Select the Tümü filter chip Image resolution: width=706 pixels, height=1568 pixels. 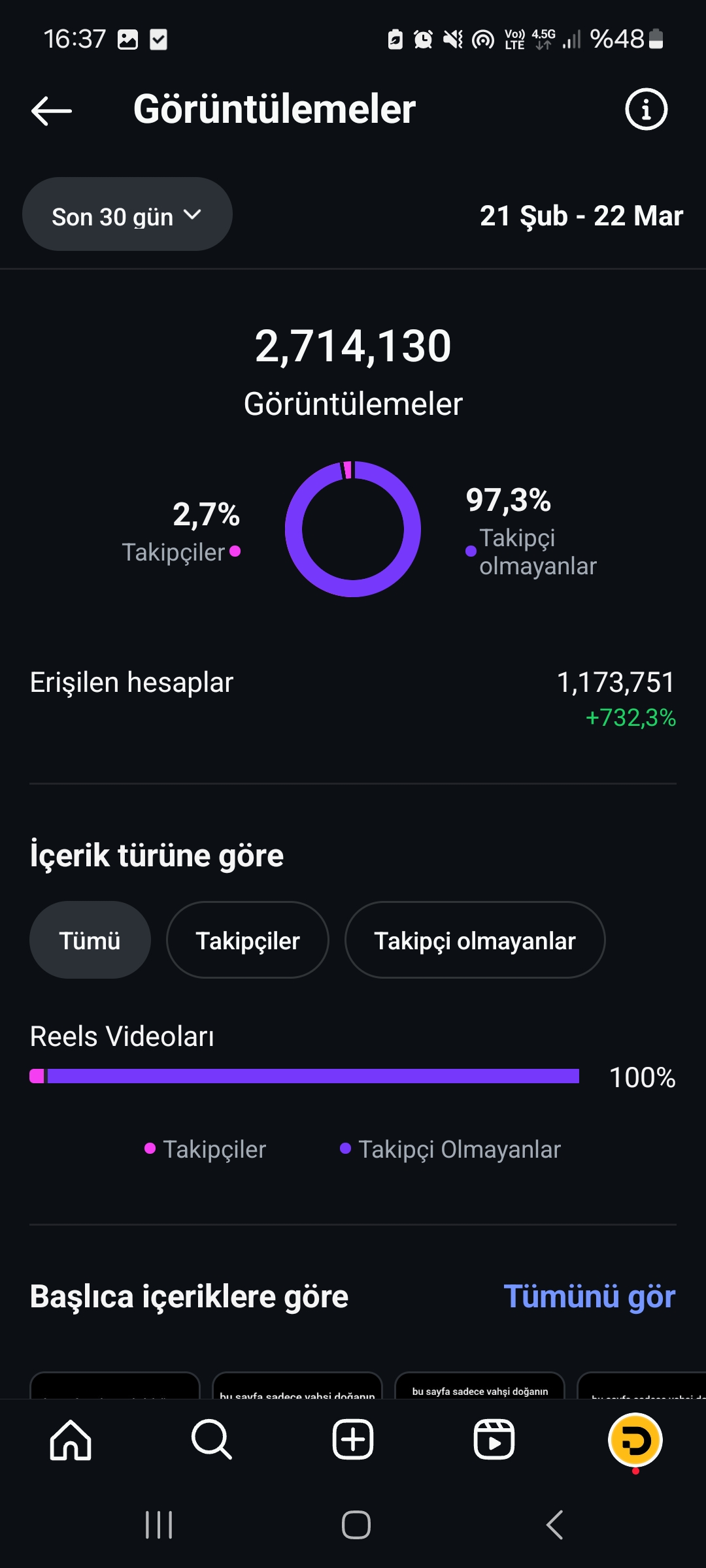coord(90,940)
